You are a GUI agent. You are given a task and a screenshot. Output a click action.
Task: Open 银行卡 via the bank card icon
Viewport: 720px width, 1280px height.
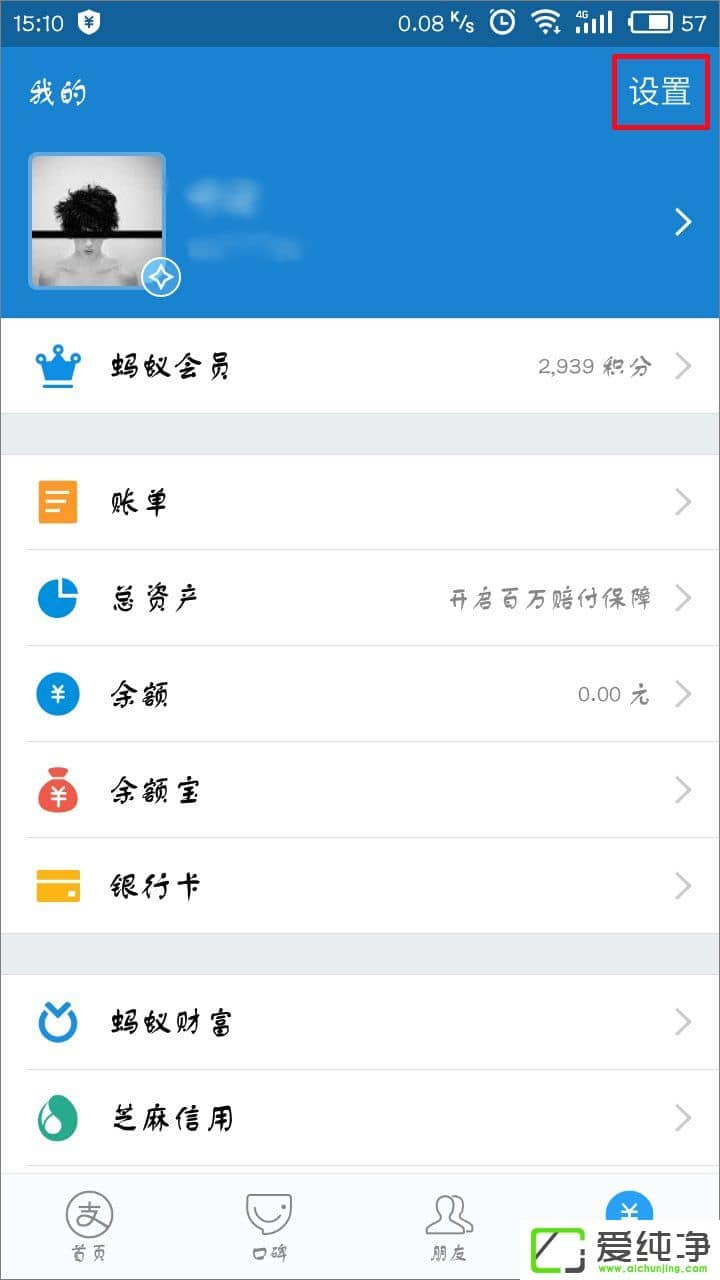pos(57,885)
